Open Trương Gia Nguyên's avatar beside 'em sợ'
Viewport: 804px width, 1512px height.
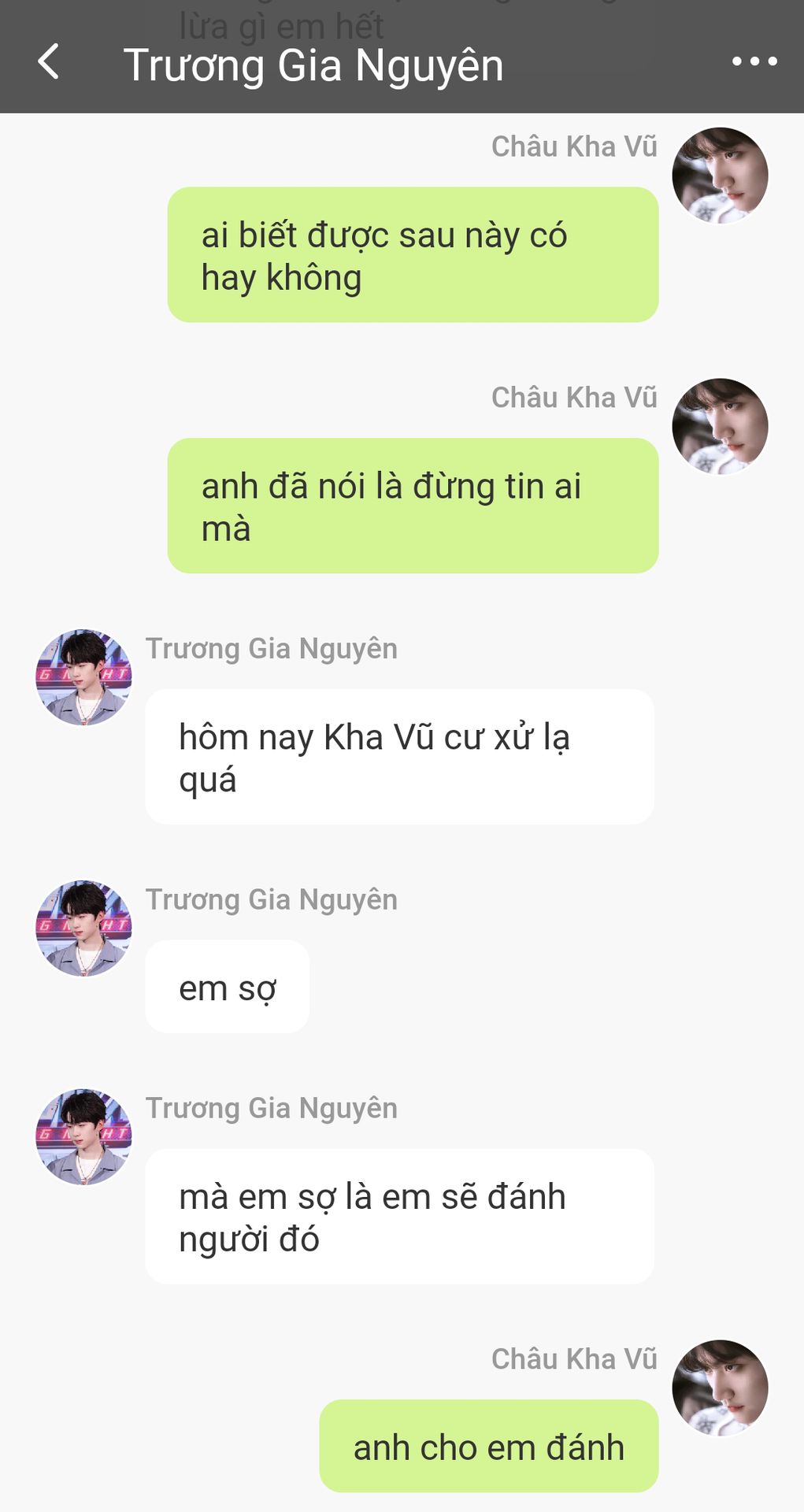tap(83, 928)
